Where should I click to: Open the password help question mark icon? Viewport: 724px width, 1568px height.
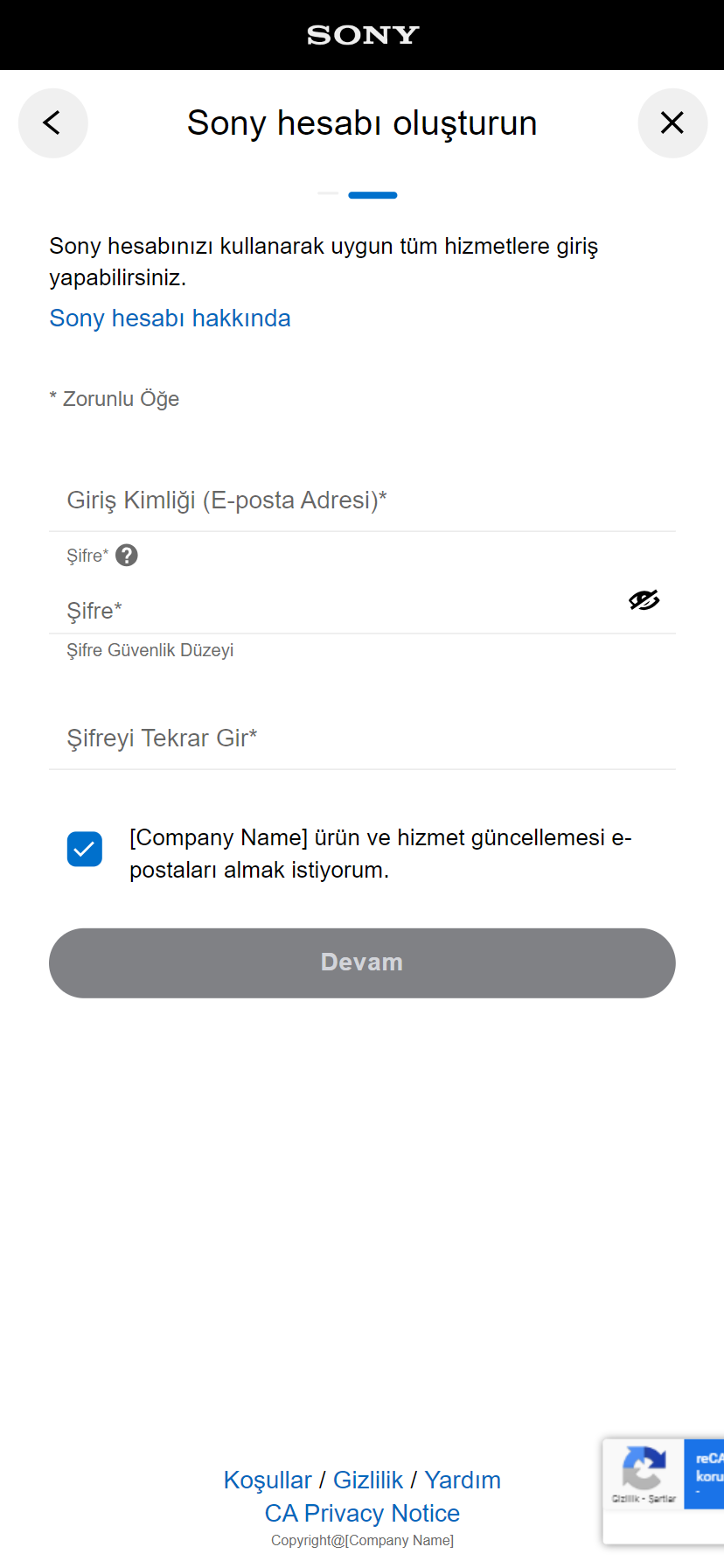tap(126, 555)
